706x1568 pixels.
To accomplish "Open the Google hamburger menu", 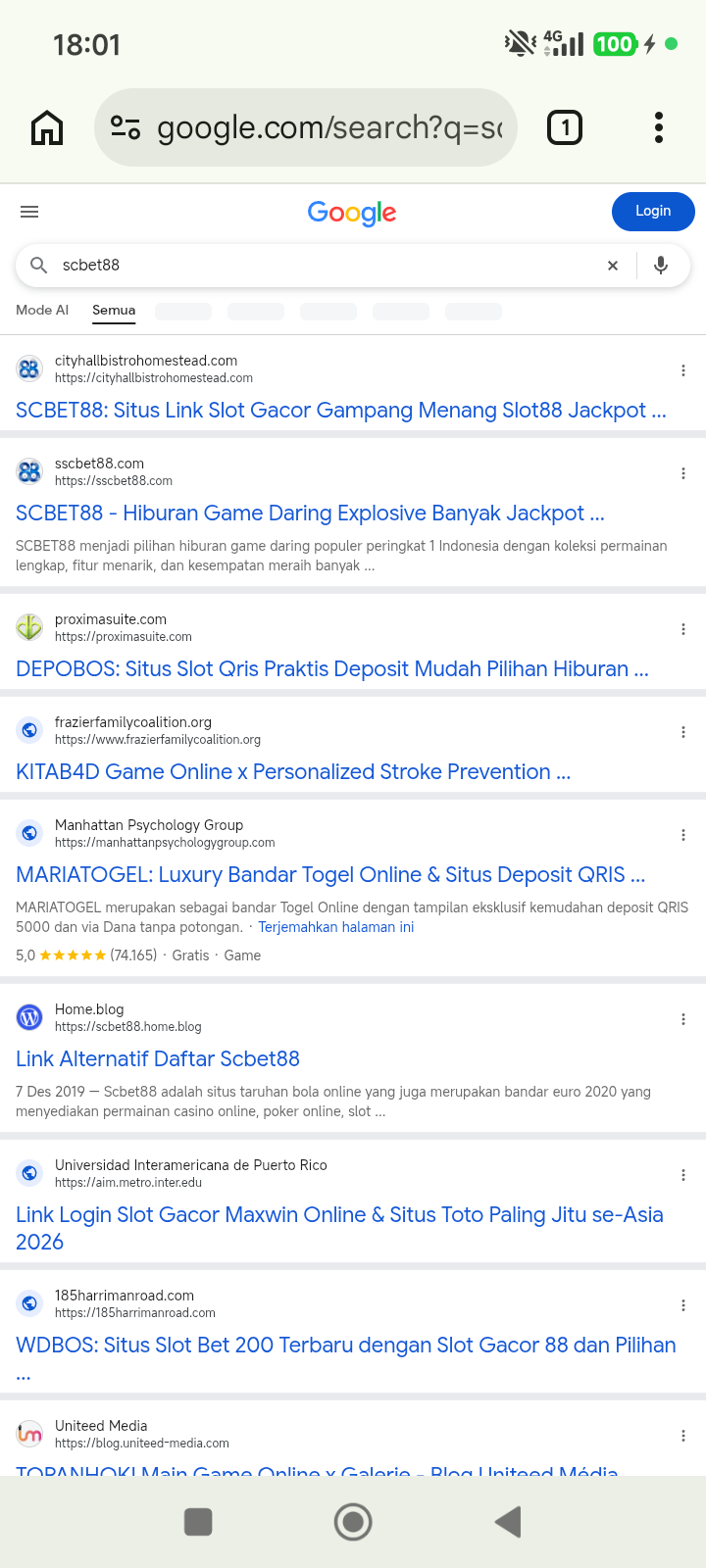I will pyautogui.click(x=29, y=212).
